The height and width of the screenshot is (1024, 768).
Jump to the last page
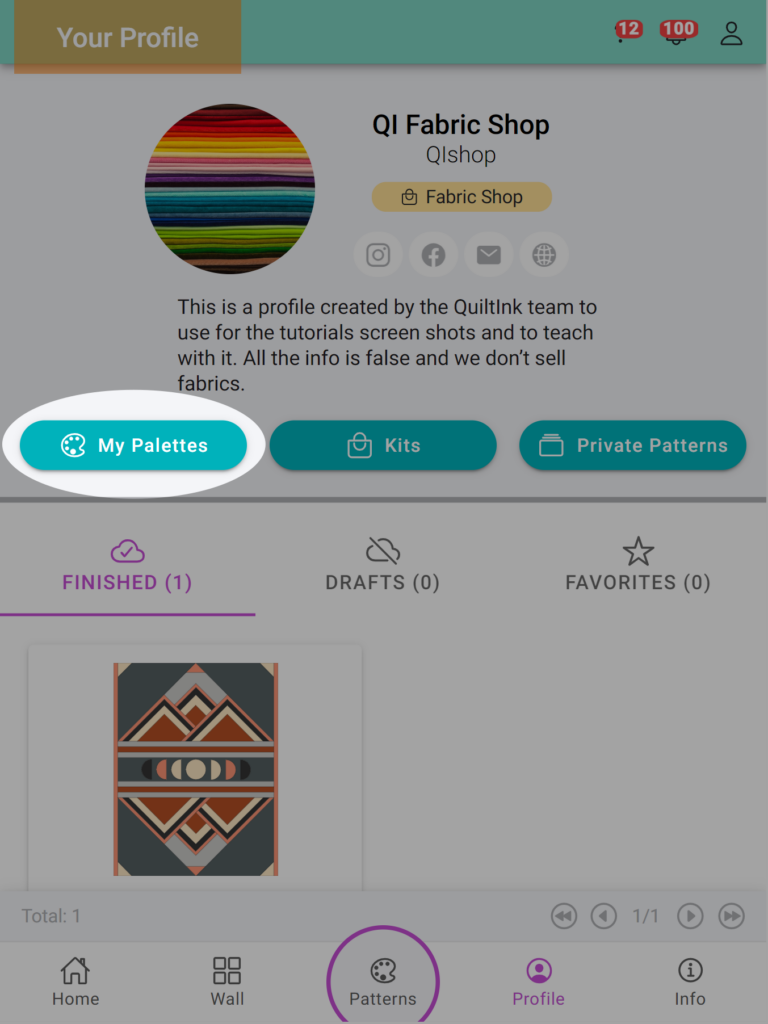[x=732, y=915]
